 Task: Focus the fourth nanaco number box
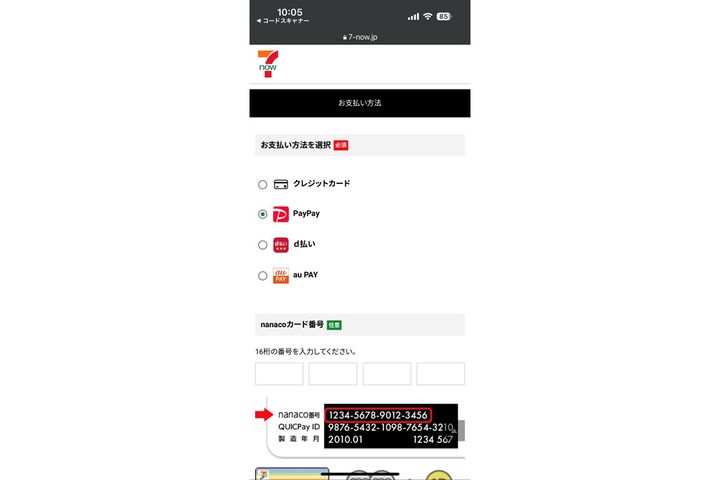tap(441, 374)
